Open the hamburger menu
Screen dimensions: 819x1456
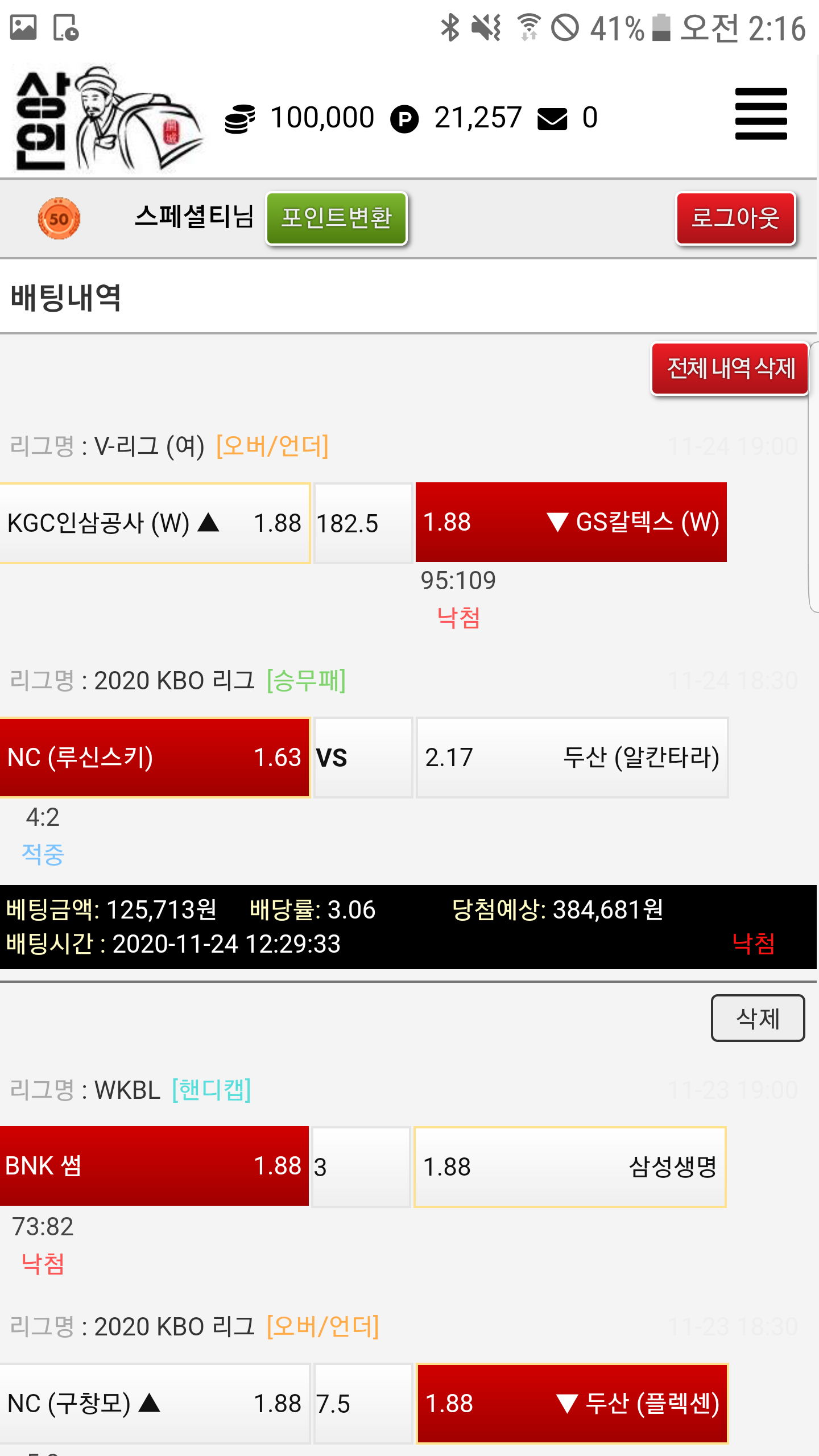click(x=760, y=114)
